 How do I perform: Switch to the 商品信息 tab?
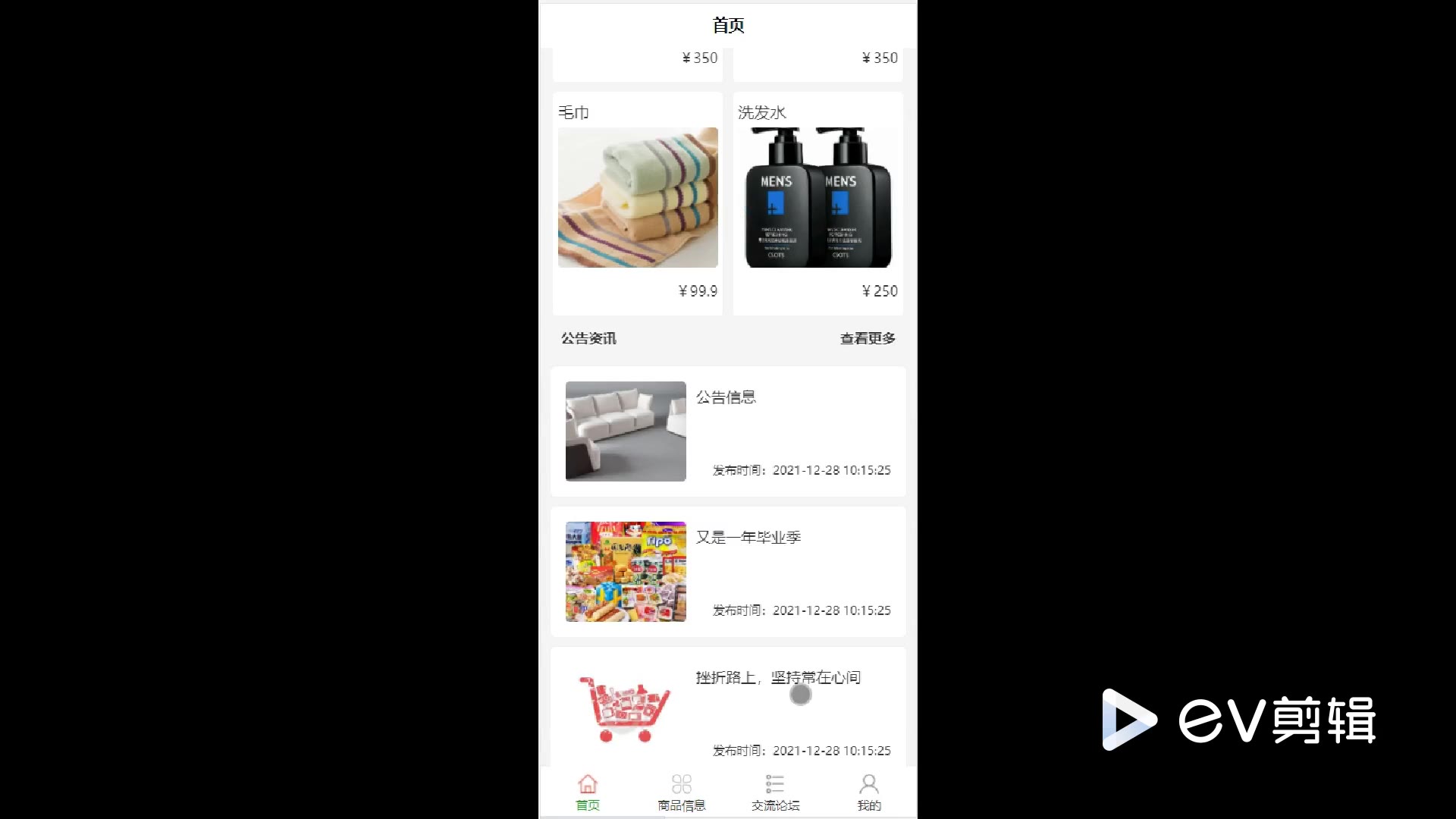click(681, 792)
